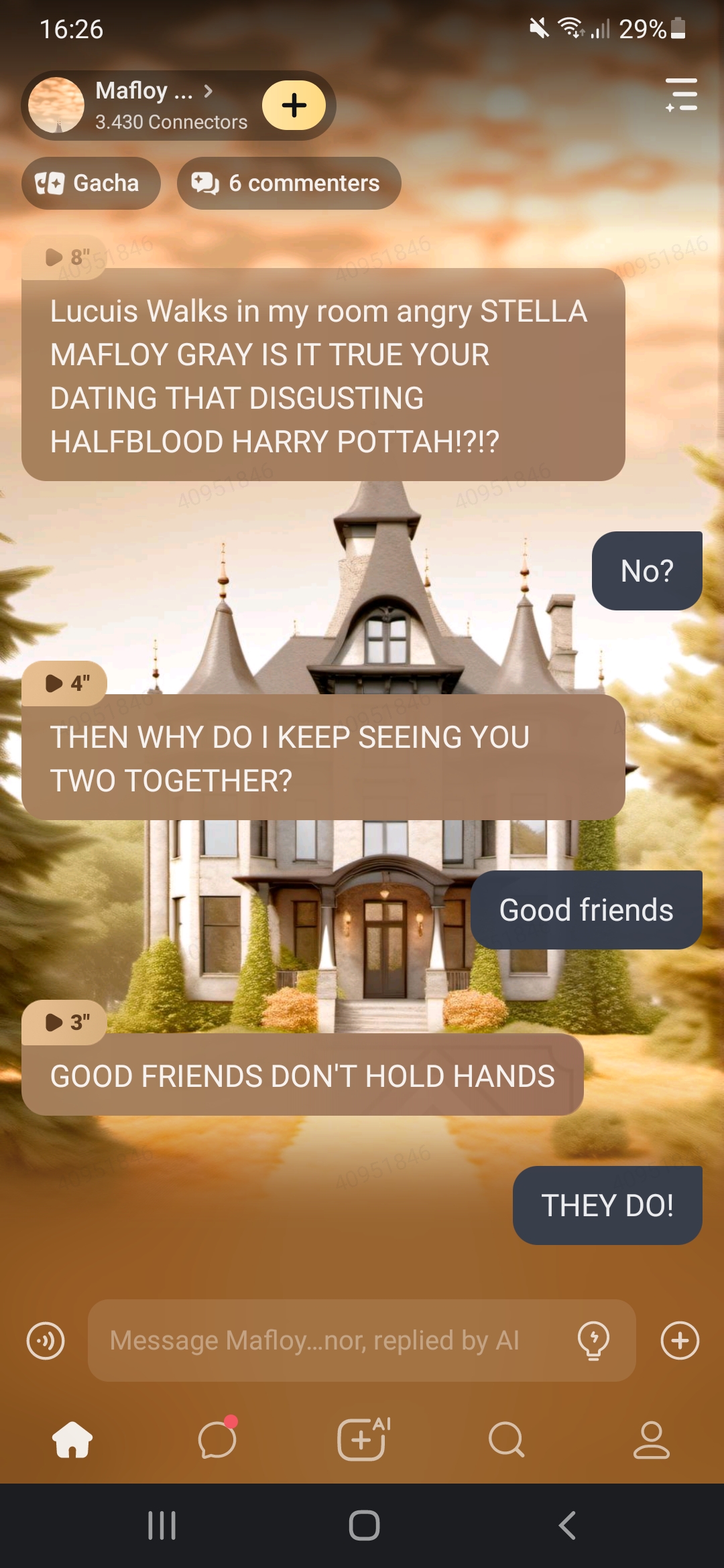Tap the voice input icon

coord(46,1340)
